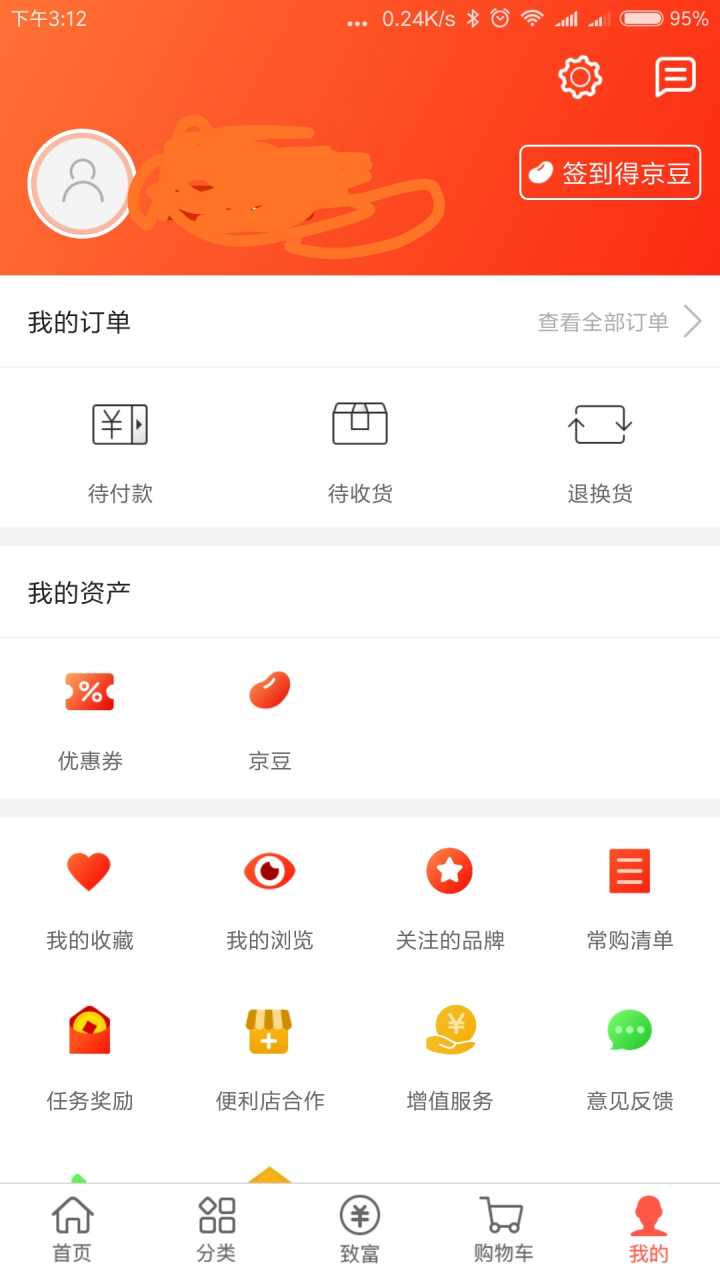Open 待收货 awaiting delivery orders
Screen dimensions: 720x1280
pyautogui.click(x=360, y=450)
